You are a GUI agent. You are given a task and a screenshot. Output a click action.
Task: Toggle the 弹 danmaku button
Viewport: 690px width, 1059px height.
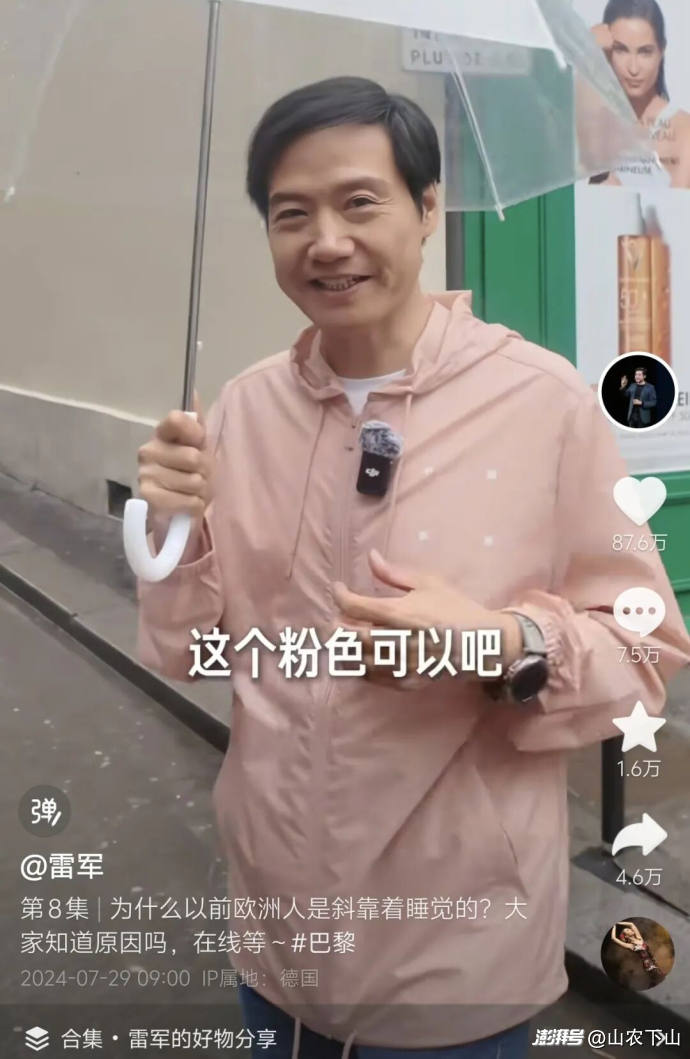(45, 810)
